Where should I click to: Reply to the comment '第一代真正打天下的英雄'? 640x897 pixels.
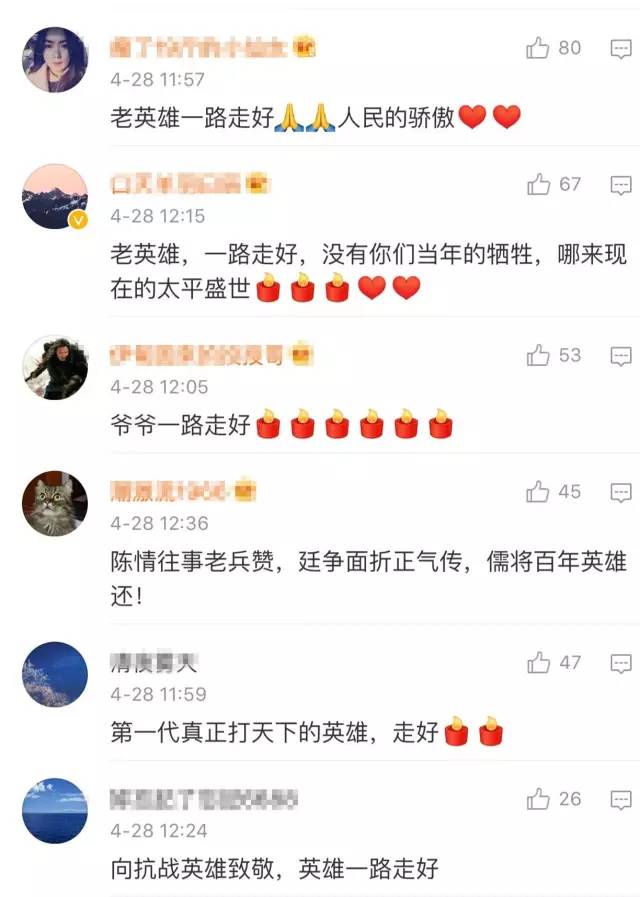(621, 662)
